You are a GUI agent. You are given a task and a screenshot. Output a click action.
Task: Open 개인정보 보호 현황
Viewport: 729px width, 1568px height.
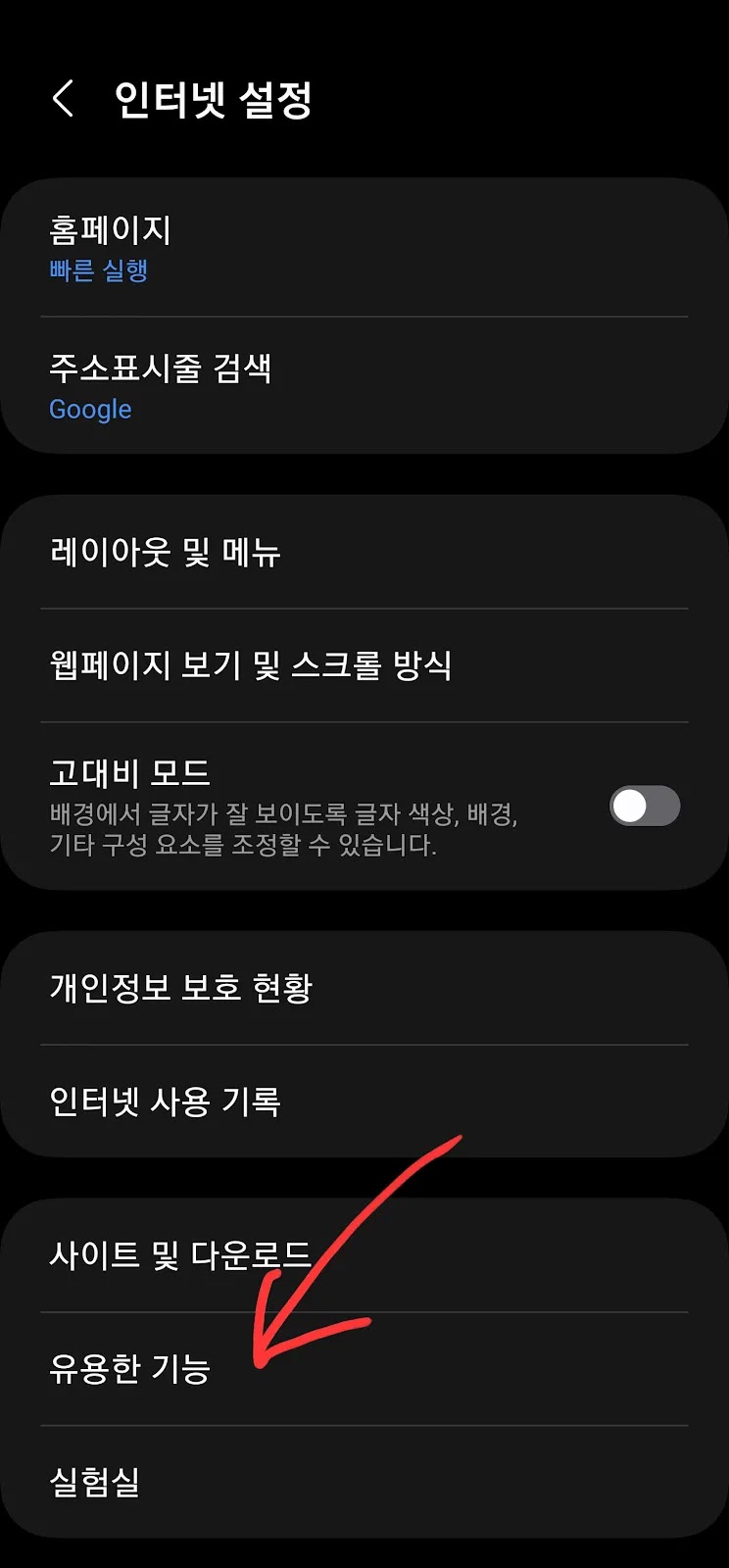pos(364,988)
